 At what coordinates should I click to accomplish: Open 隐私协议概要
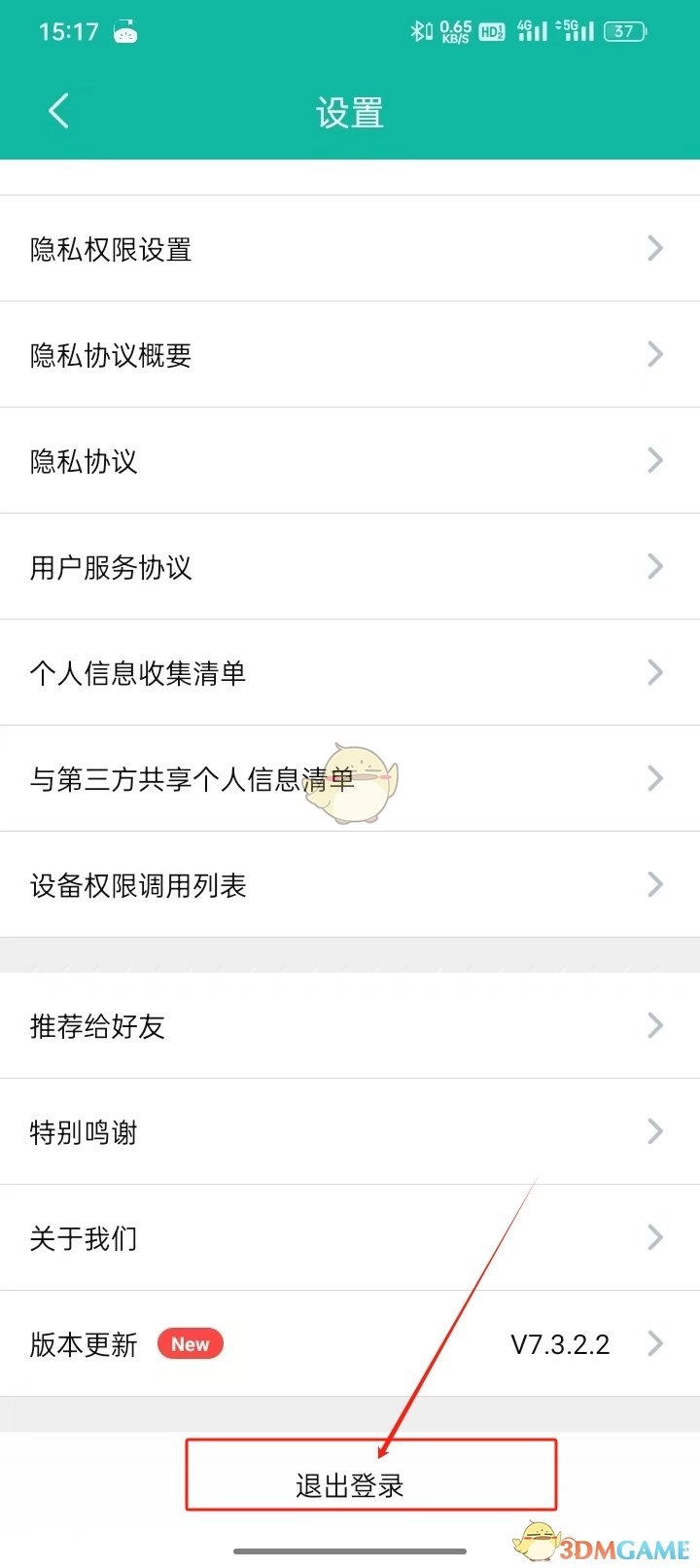(350, 355)
